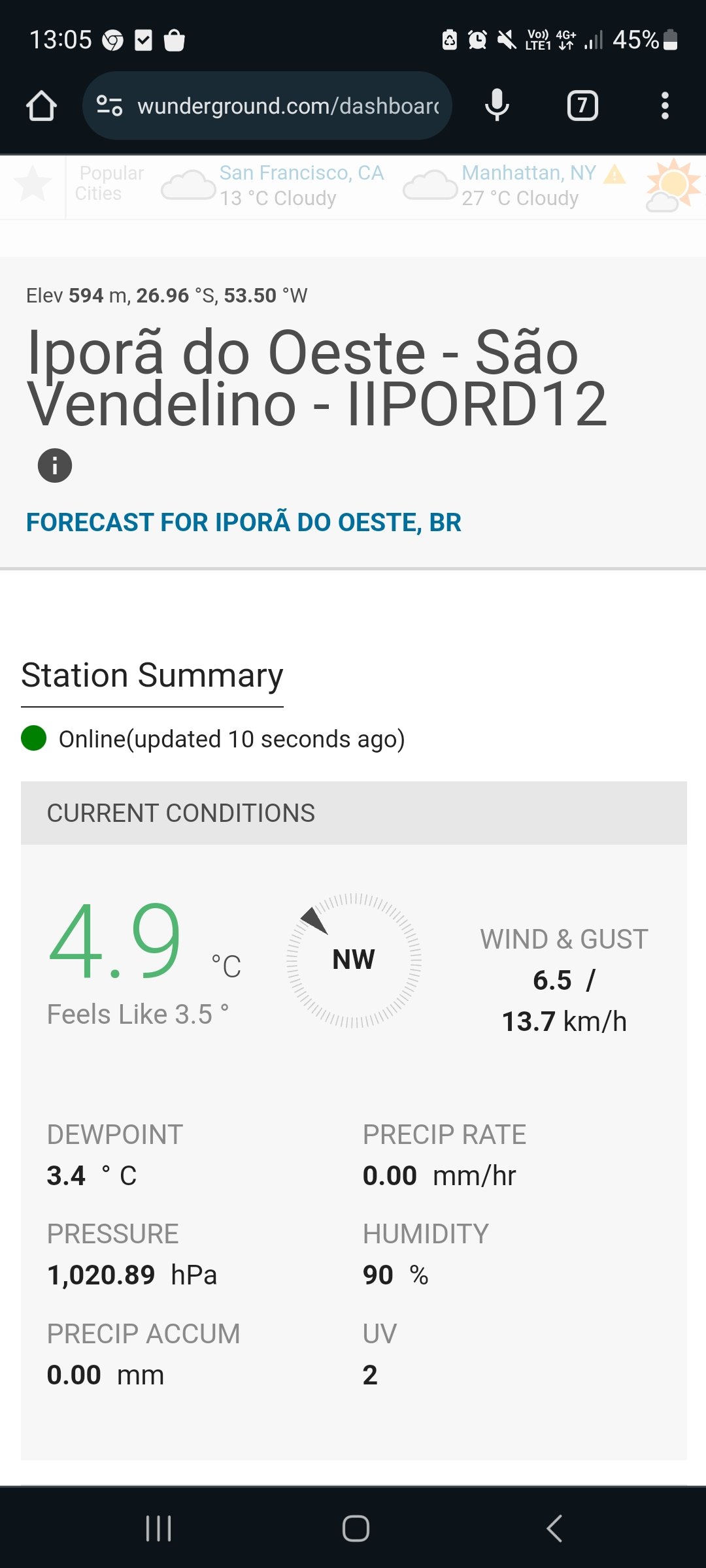The image size is (706, 1568).
Task: Show station info via the i icon
Action: [55, 466]
